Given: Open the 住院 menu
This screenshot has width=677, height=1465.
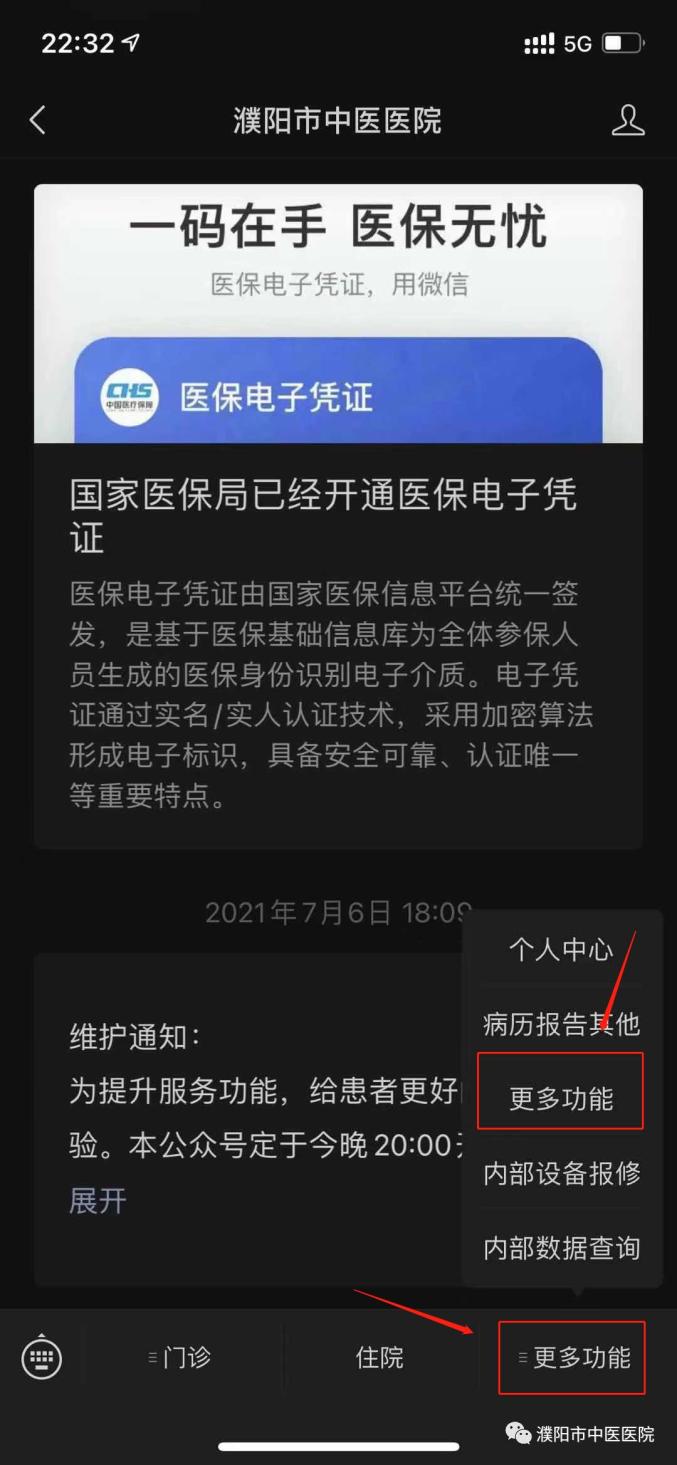Looking at the screenshot, I should (380, 1357).
